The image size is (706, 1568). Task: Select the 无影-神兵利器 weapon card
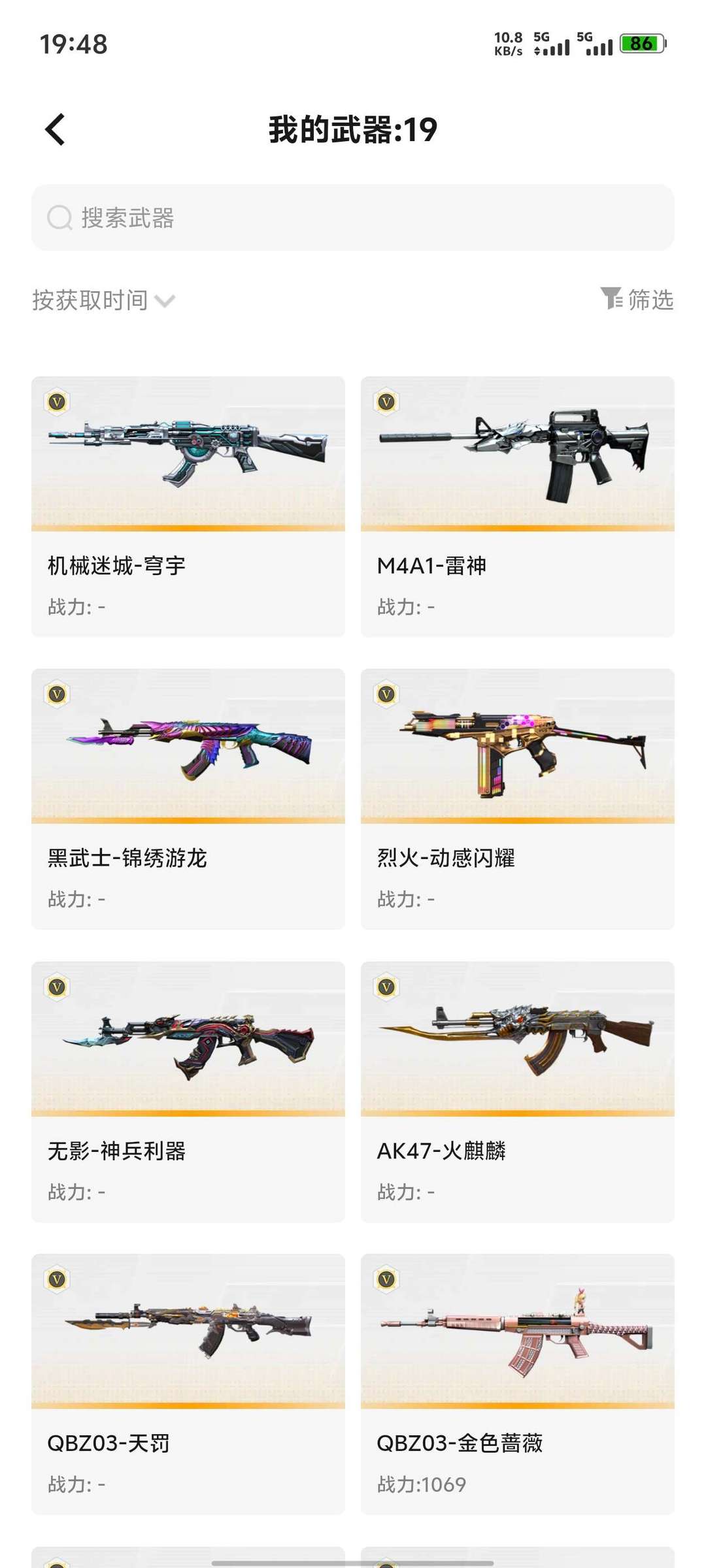point(188,1091)
